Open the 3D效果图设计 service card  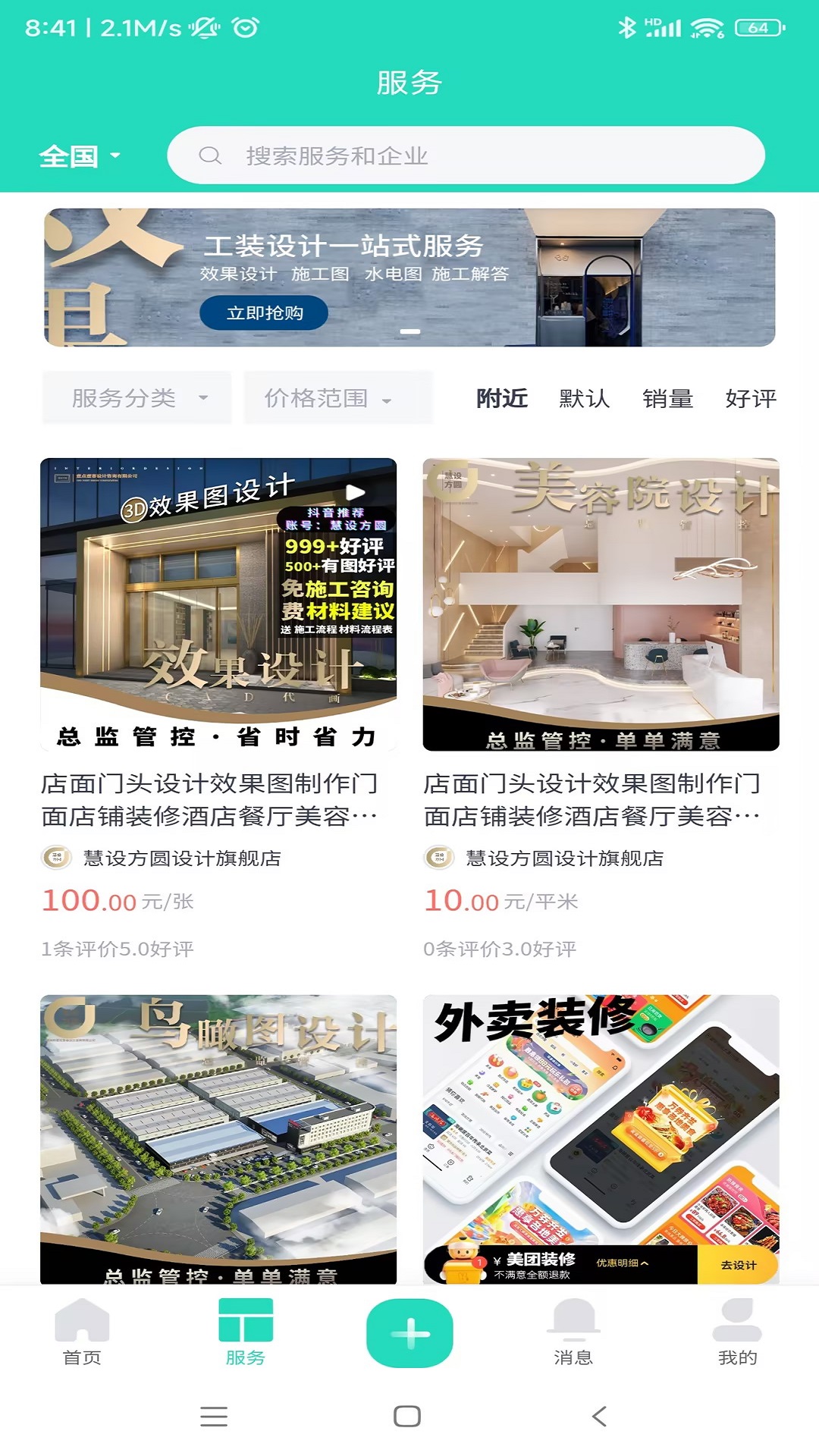tap(218, 604)
